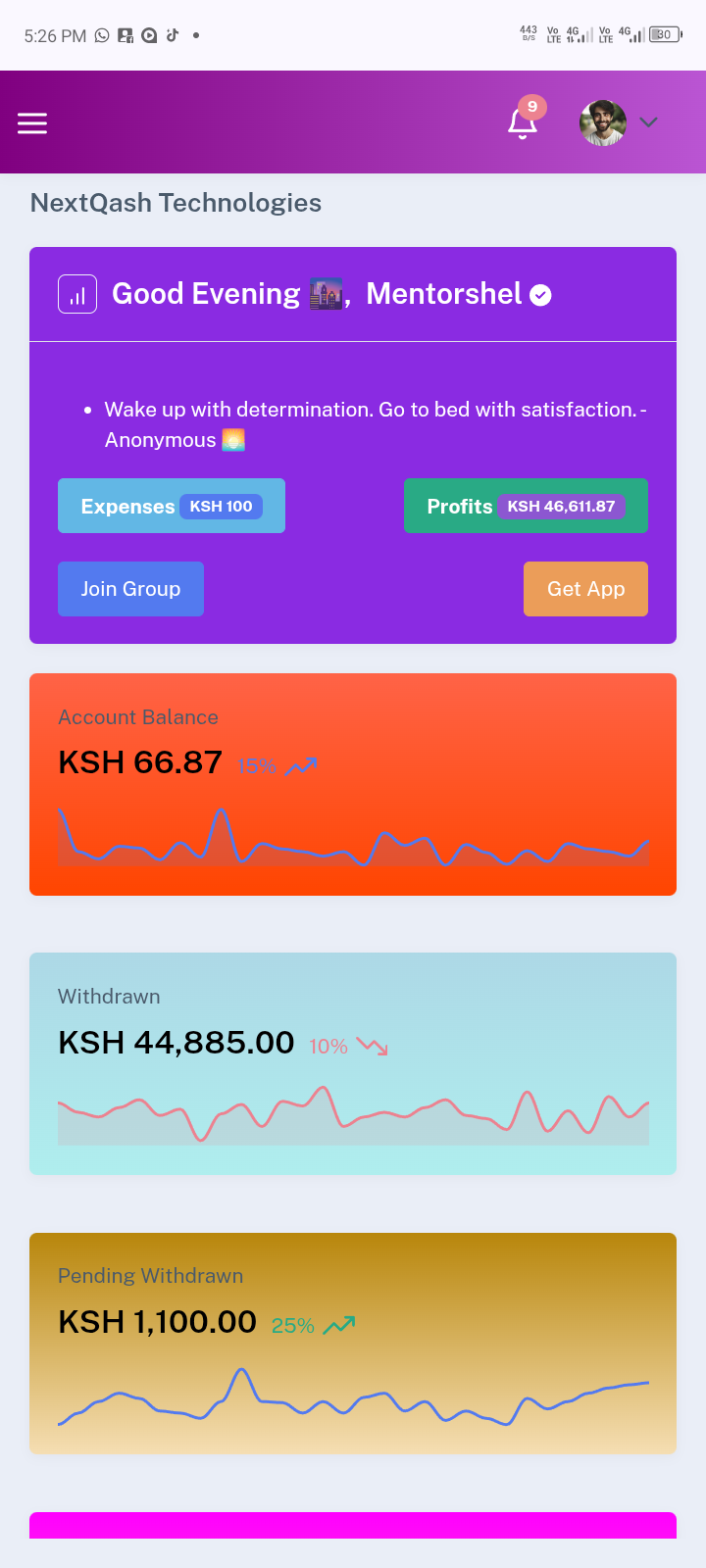Tap the Get App button
706x1568 pixels.
click(x=585, y=589)
